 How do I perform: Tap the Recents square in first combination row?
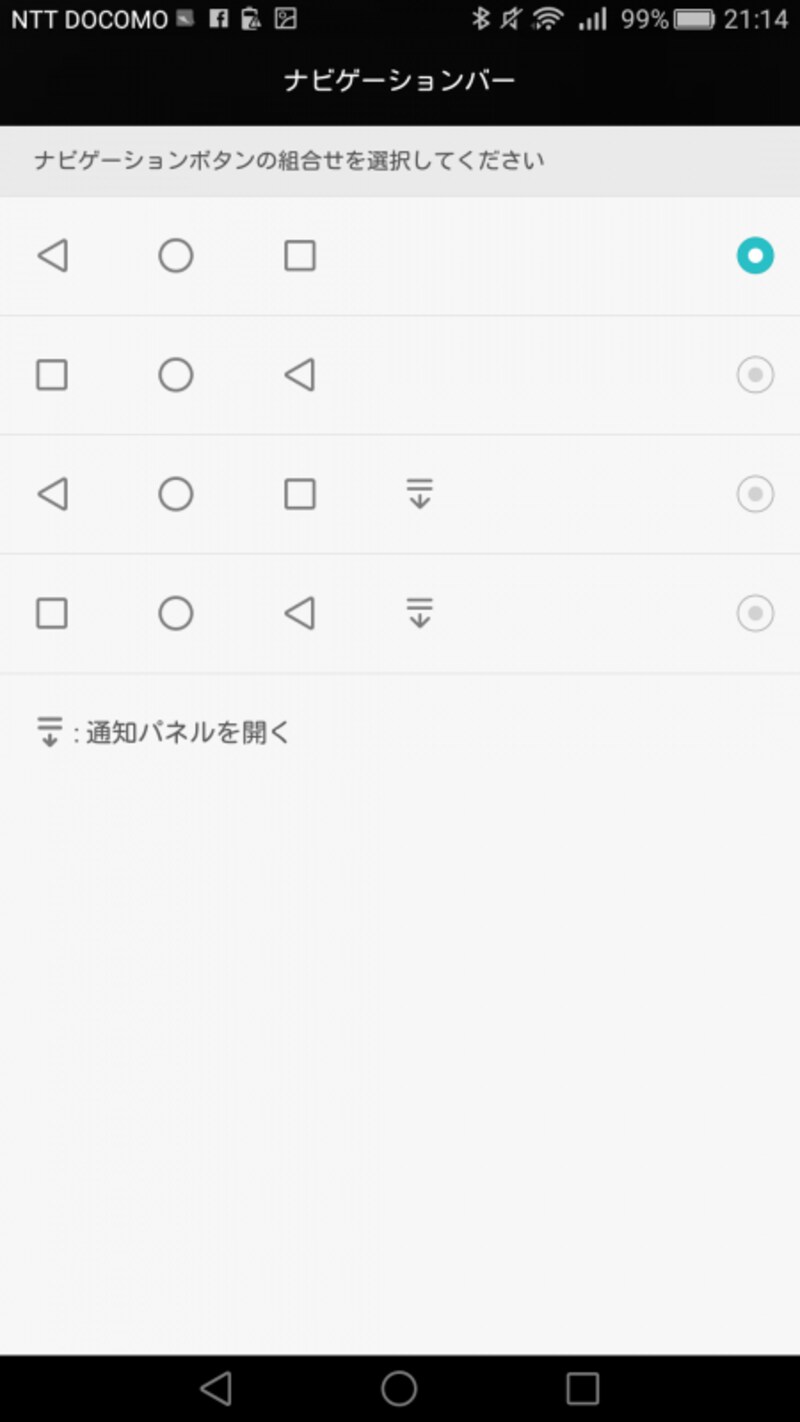coord(299,255)
